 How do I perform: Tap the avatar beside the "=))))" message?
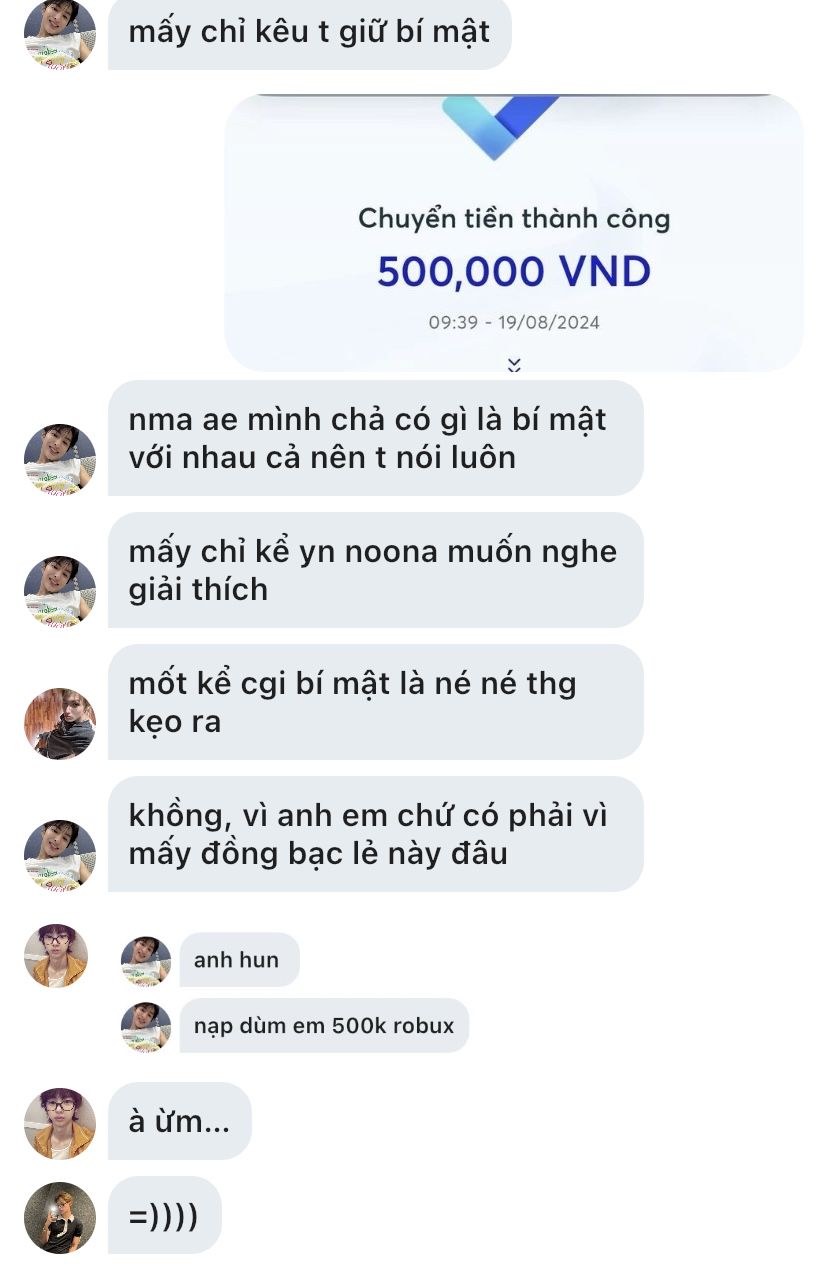[59, 1217]
